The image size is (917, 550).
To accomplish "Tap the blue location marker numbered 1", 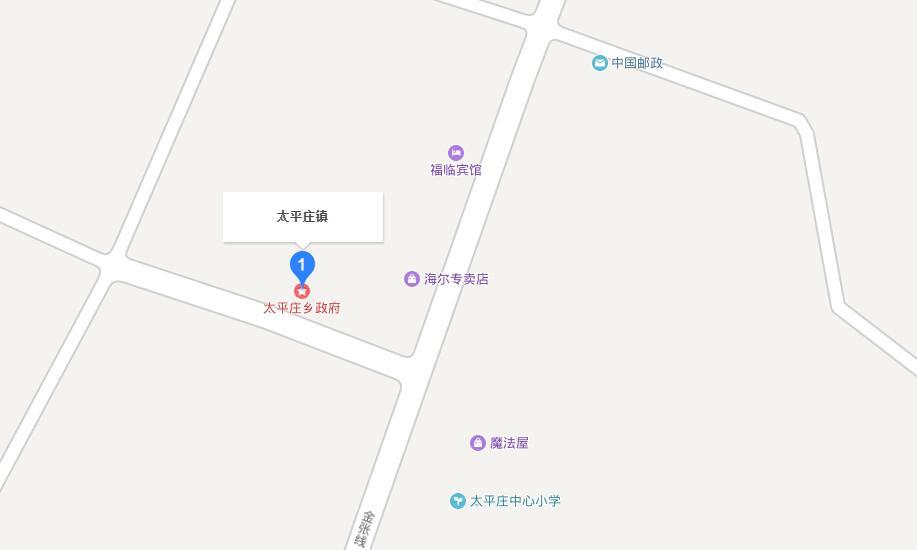I will 302,265.
